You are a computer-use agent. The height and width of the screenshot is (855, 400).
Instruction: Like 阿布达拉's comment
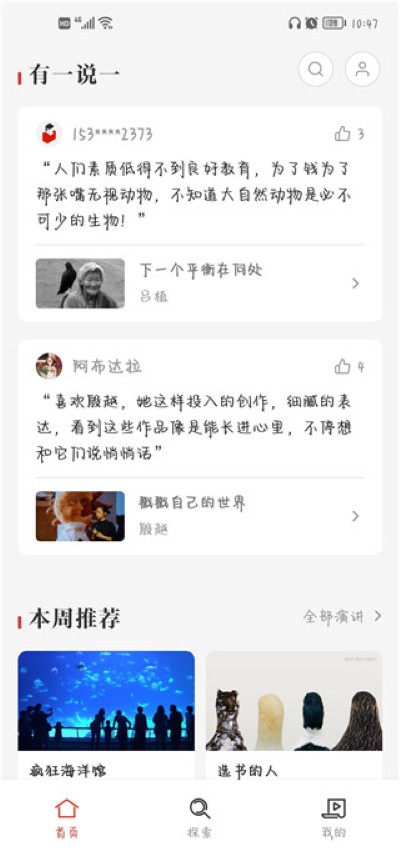pos(349,367)
